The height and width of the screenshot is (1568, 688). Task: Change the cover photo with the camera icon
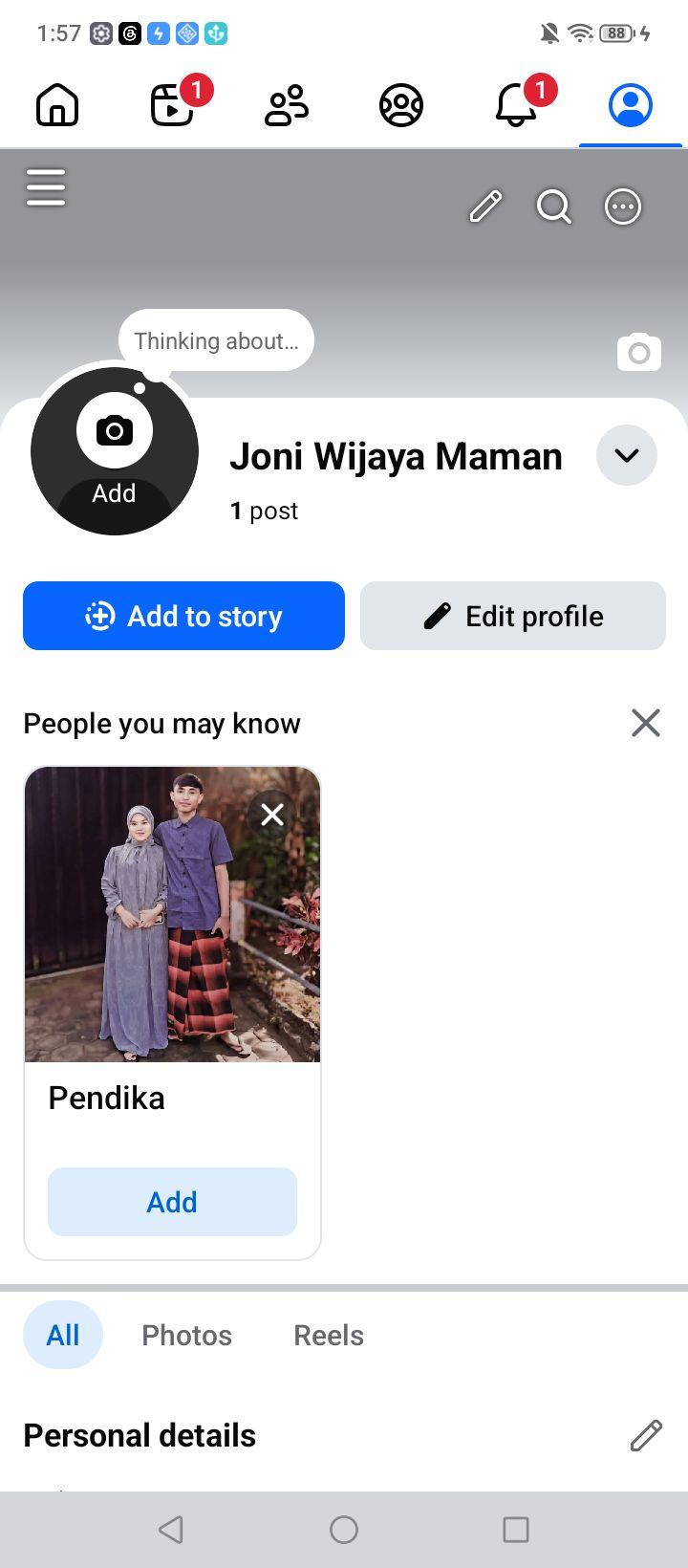639,353
